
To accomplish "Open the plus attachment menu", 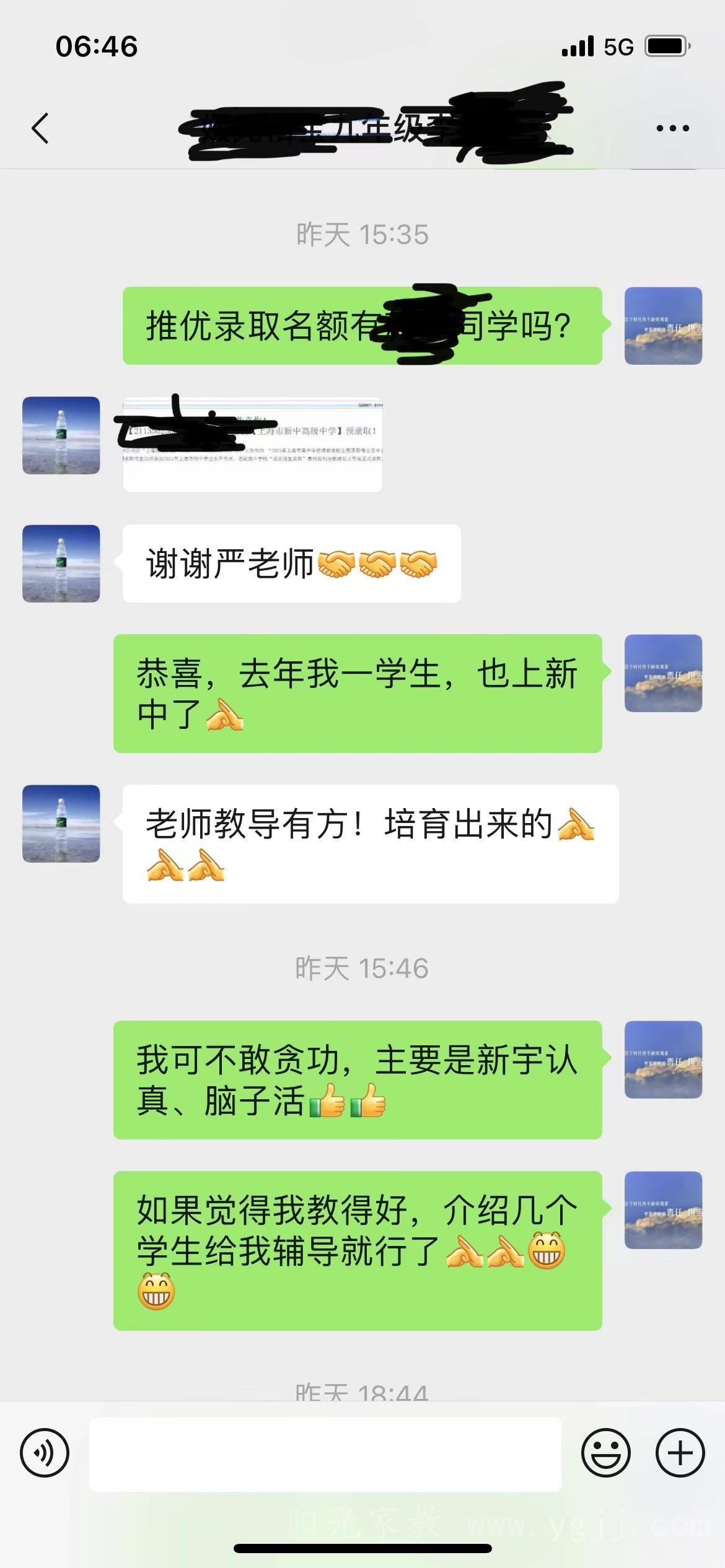I will point(680,1453).
